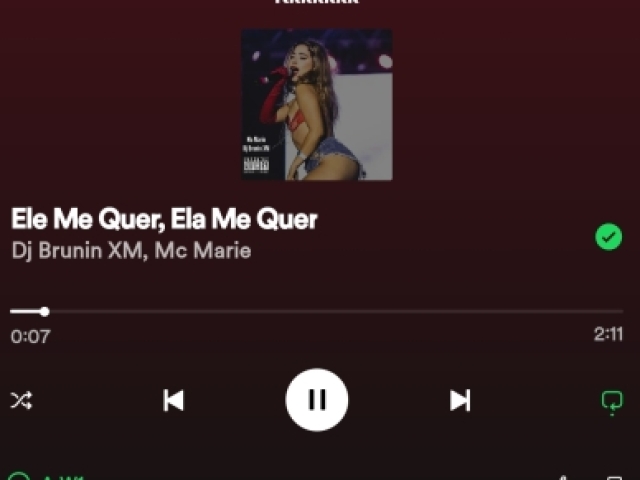Screen dimensions: 640x480
Task: Tap the green saved checkmark icon
Action: coord(608,237)
